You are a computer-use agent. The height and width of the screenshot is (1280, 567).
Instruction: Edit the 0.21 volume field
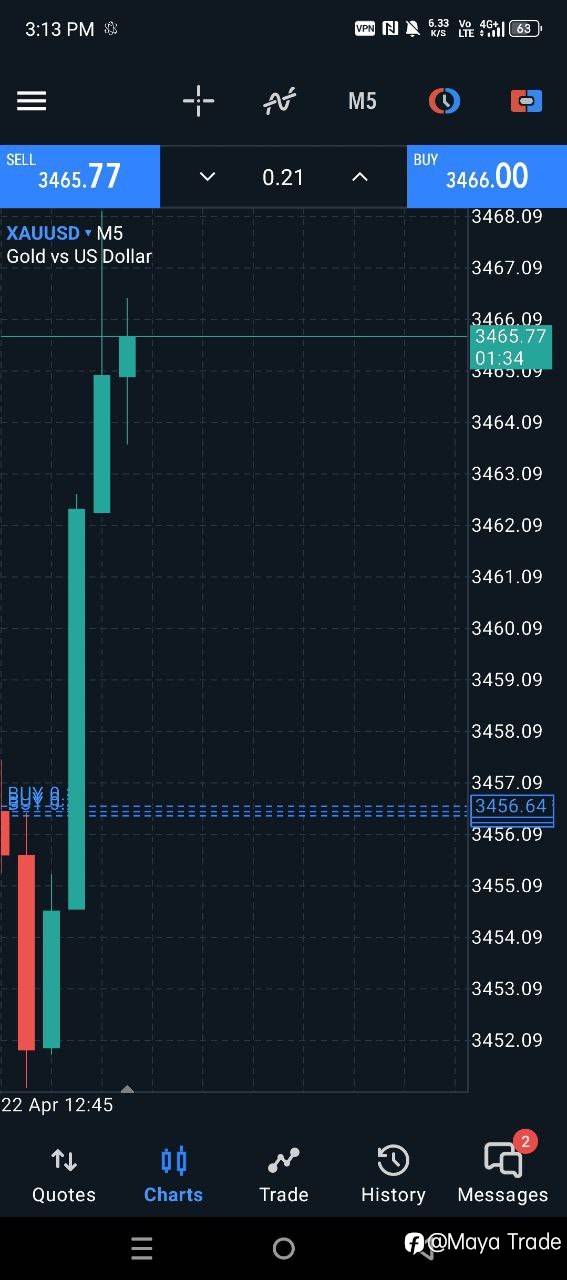(x=283, y=177)
